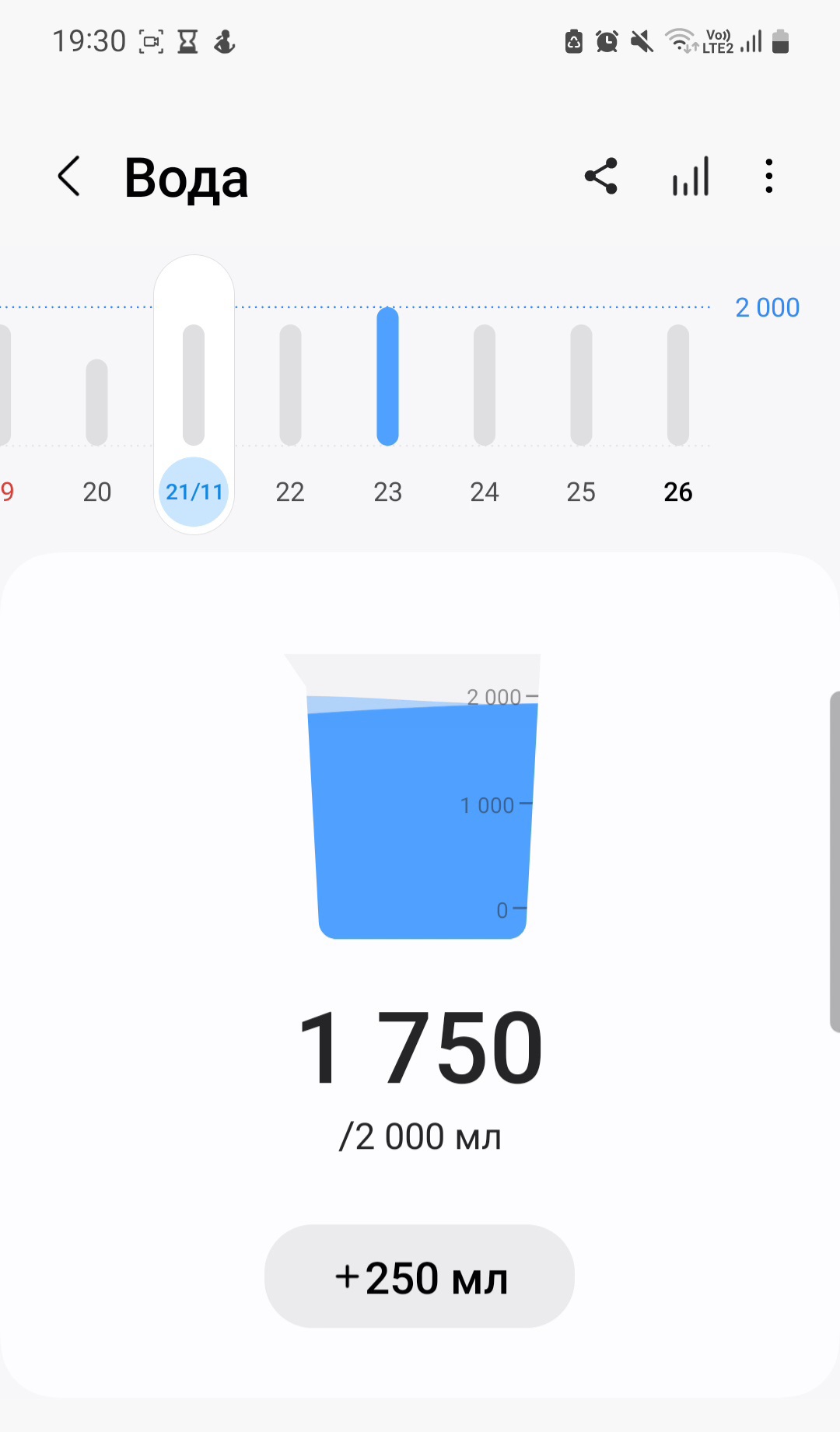The width and height of the screenshot is (840, 1432).
Task: Go back from the Вода screen
Action: 69,177
